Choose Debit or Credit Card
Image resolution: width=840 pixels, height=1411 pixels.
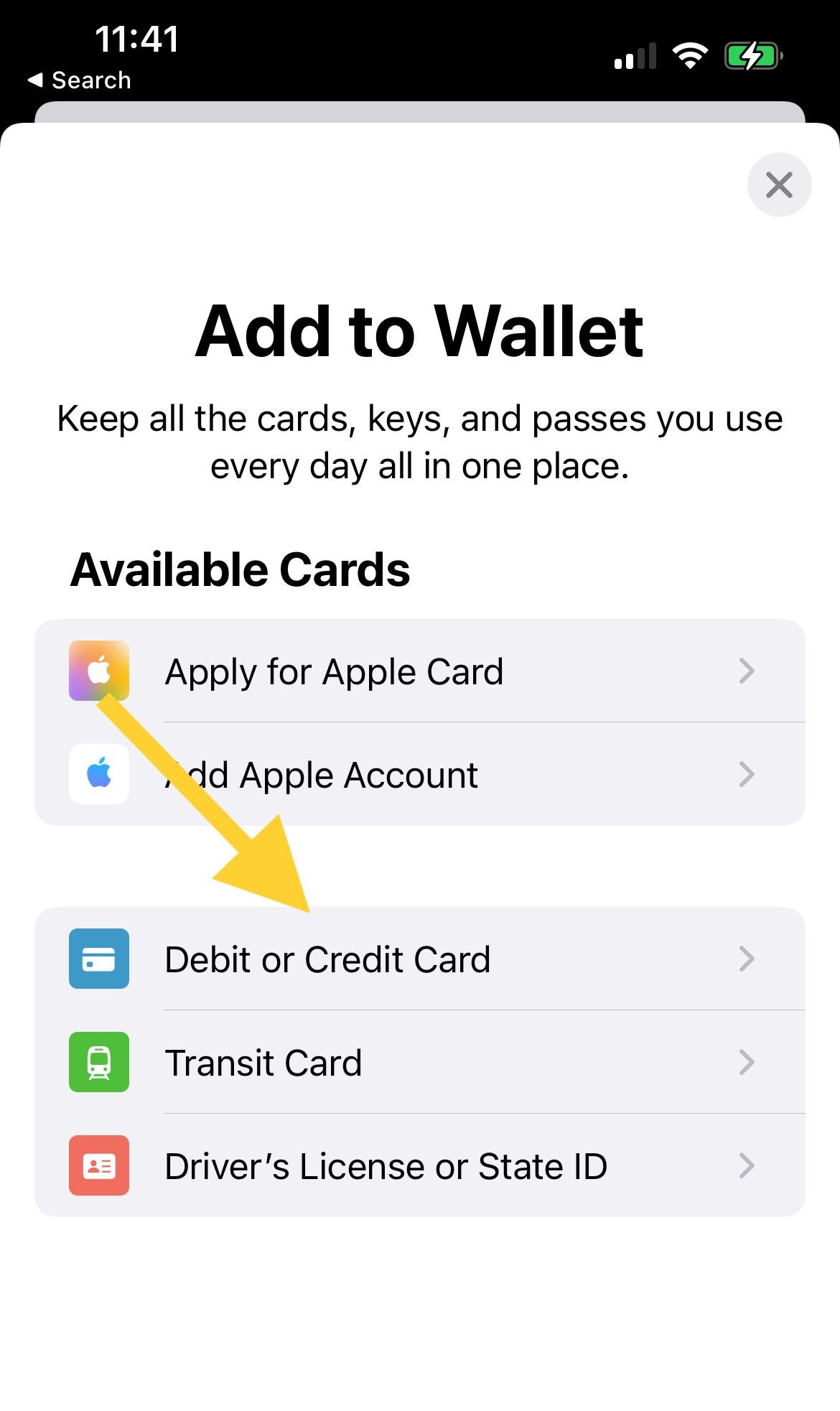[x=419, y=959]
